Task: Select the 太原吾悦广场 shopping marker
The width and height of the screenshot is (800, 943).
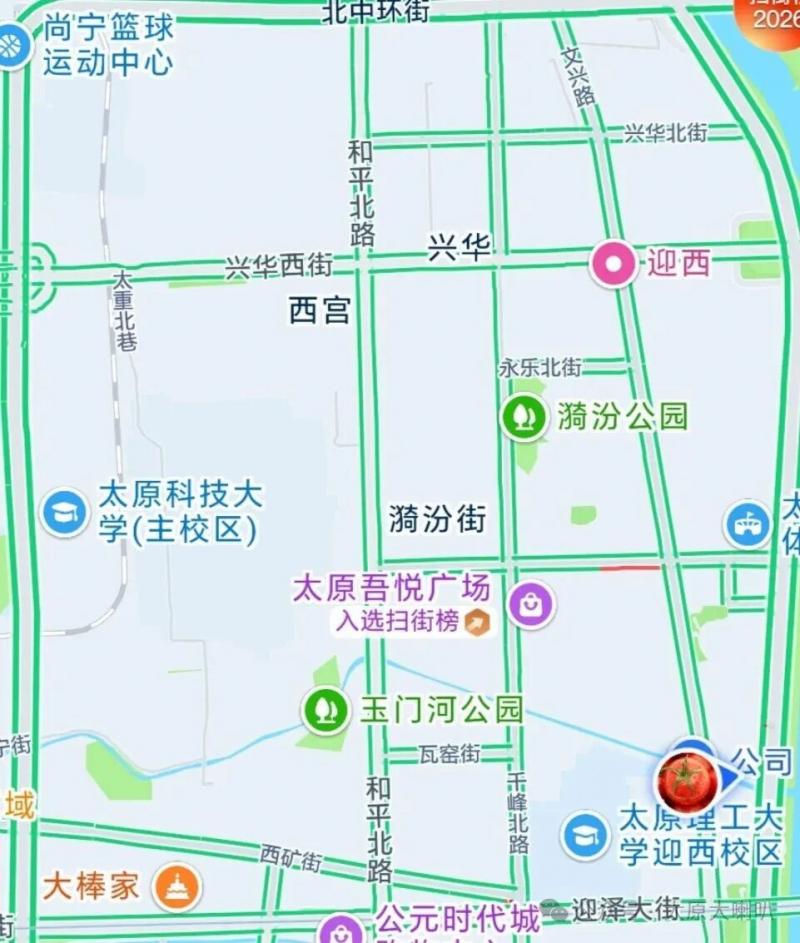Action: coord(531,603)
